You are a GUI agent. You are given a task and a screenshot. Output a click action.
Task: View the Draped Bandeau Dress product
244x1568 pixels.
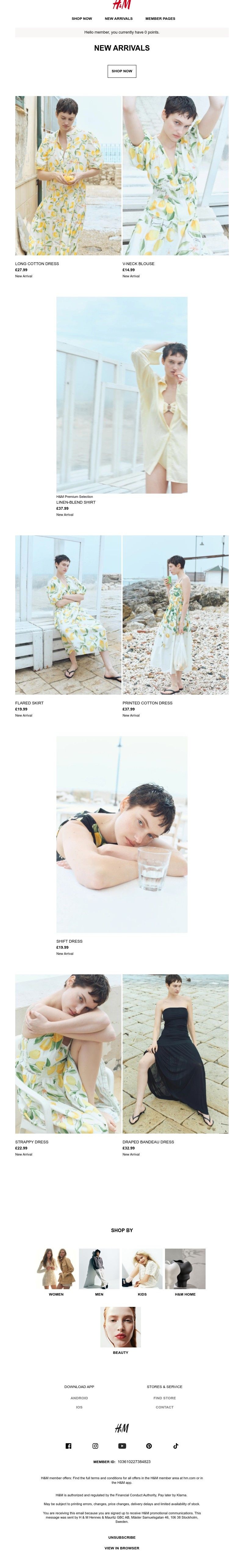[175, 1054]
